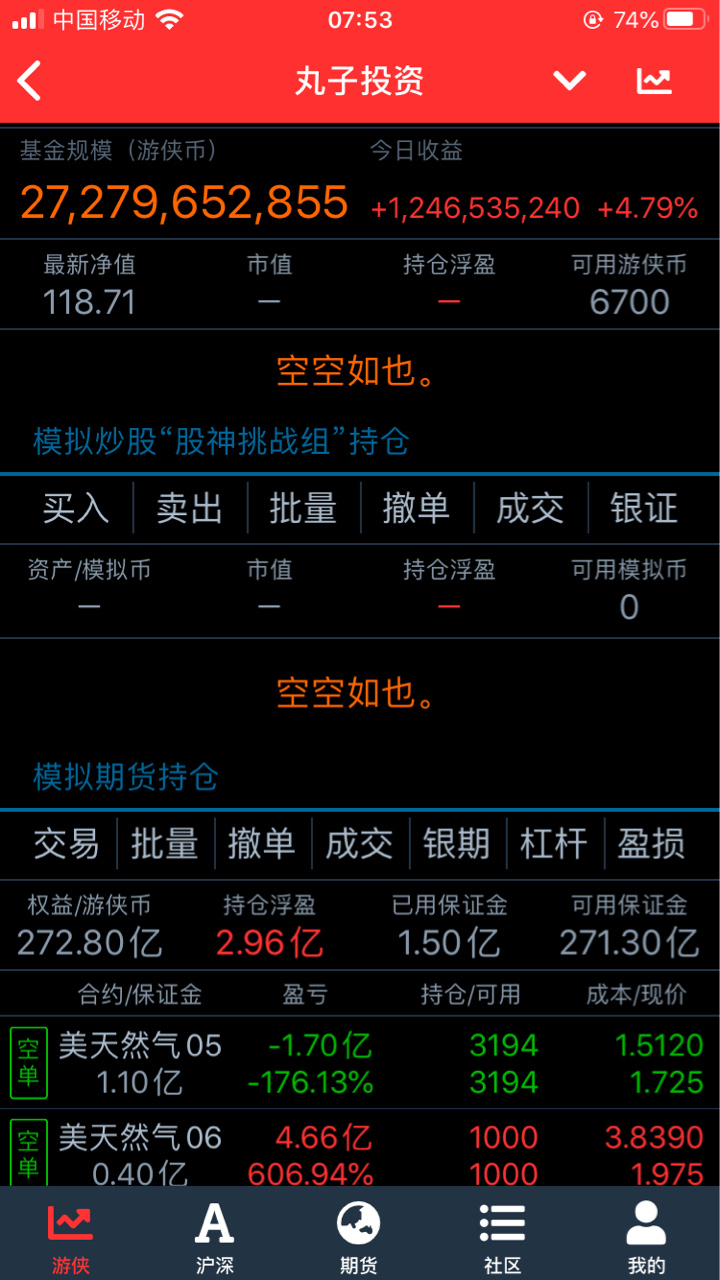Go back with the header arrow
Screen dimensions: 720x1280
(x=30, y=81)
